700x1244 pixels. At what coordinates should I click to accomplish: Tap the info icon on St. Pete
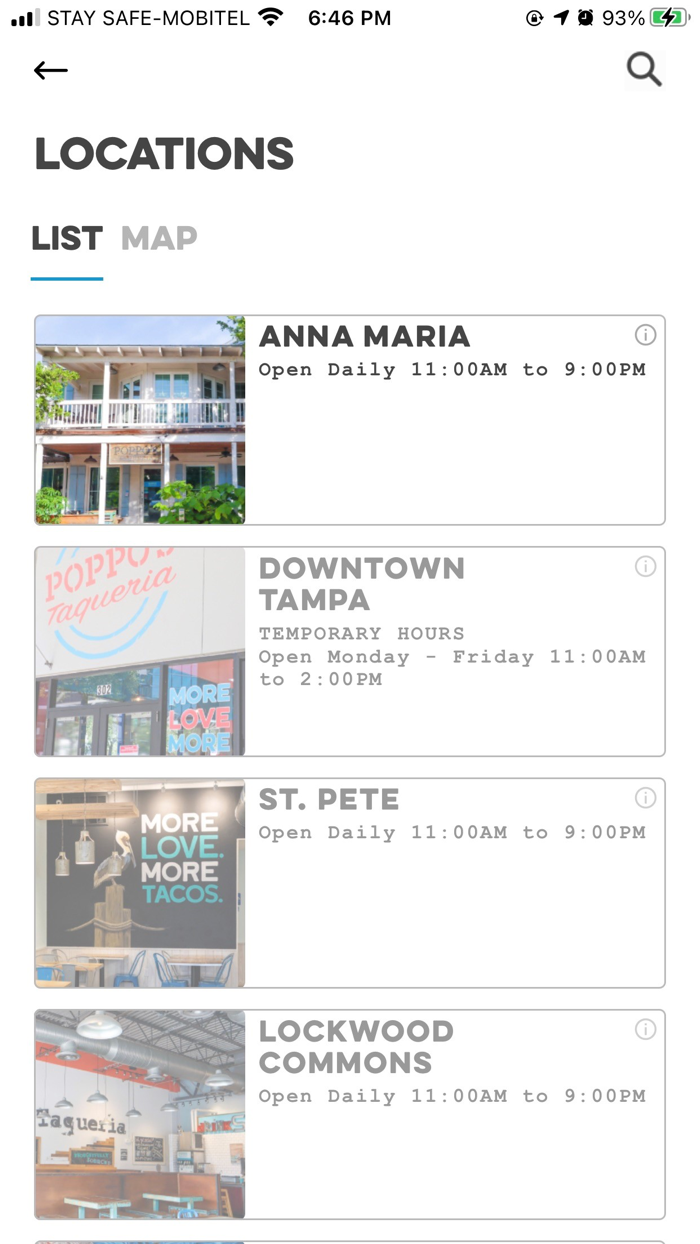click(646, 798)
